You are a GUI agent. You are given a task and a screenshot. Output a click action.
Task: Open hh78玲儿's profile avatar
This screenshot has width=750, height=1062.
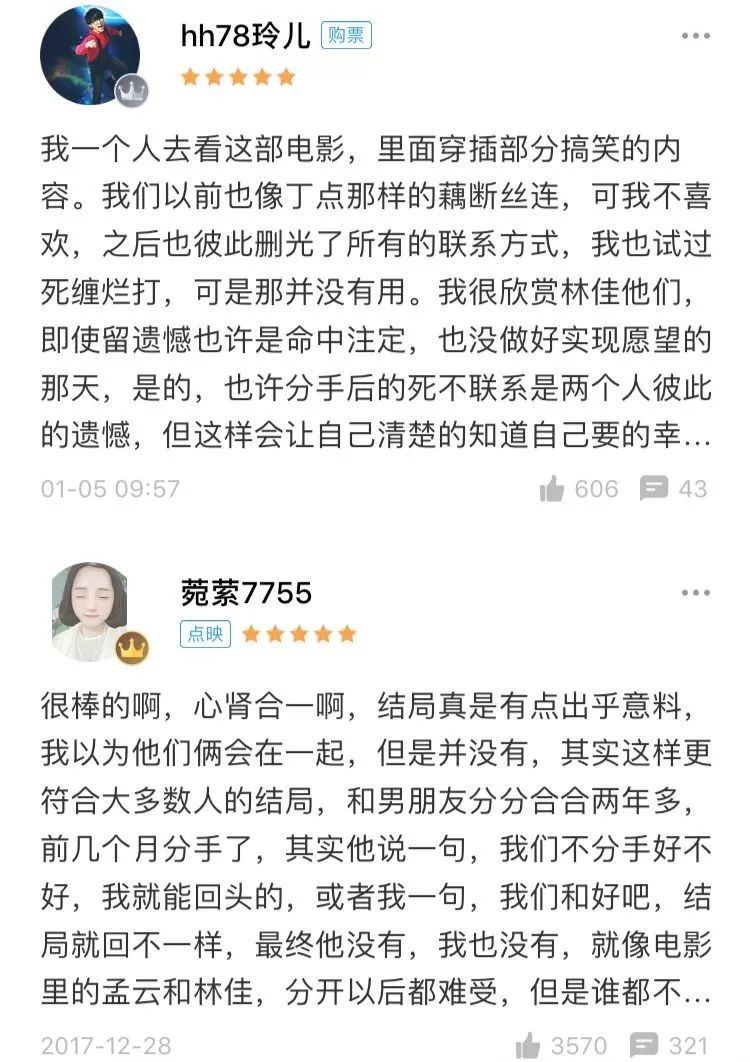pyautogui.click(x=90, y=55)
